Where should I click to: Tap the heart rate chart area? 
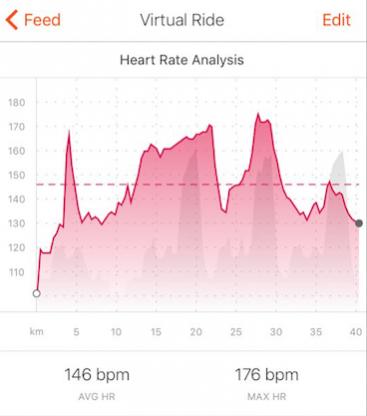click(198, 195)
